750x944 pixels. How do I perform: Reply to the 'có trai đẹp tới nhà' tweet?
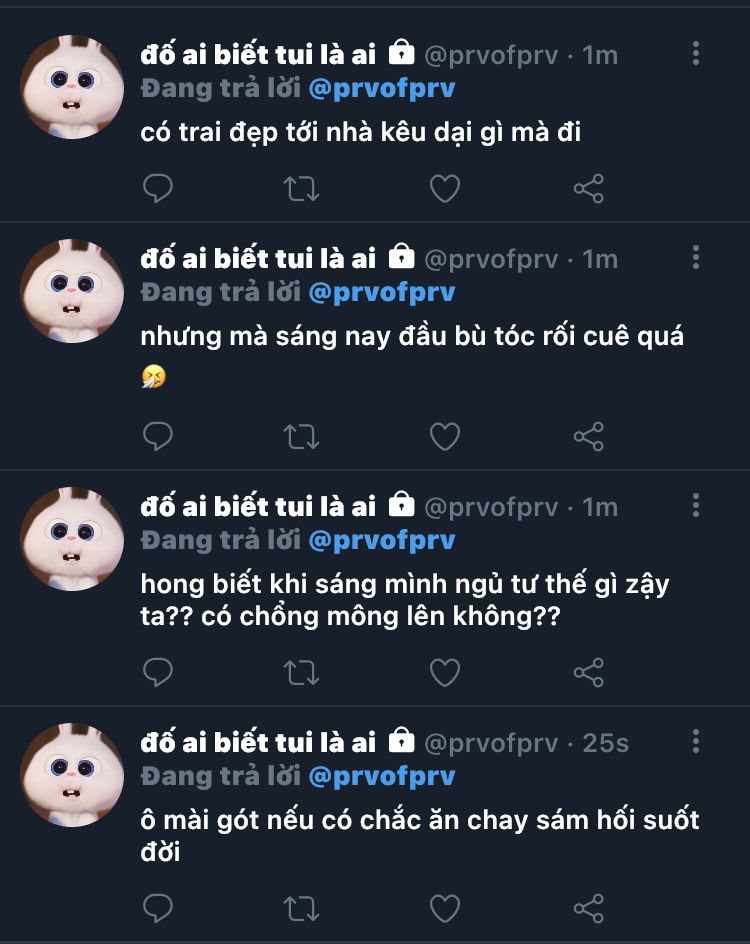(x=158, y=188)
